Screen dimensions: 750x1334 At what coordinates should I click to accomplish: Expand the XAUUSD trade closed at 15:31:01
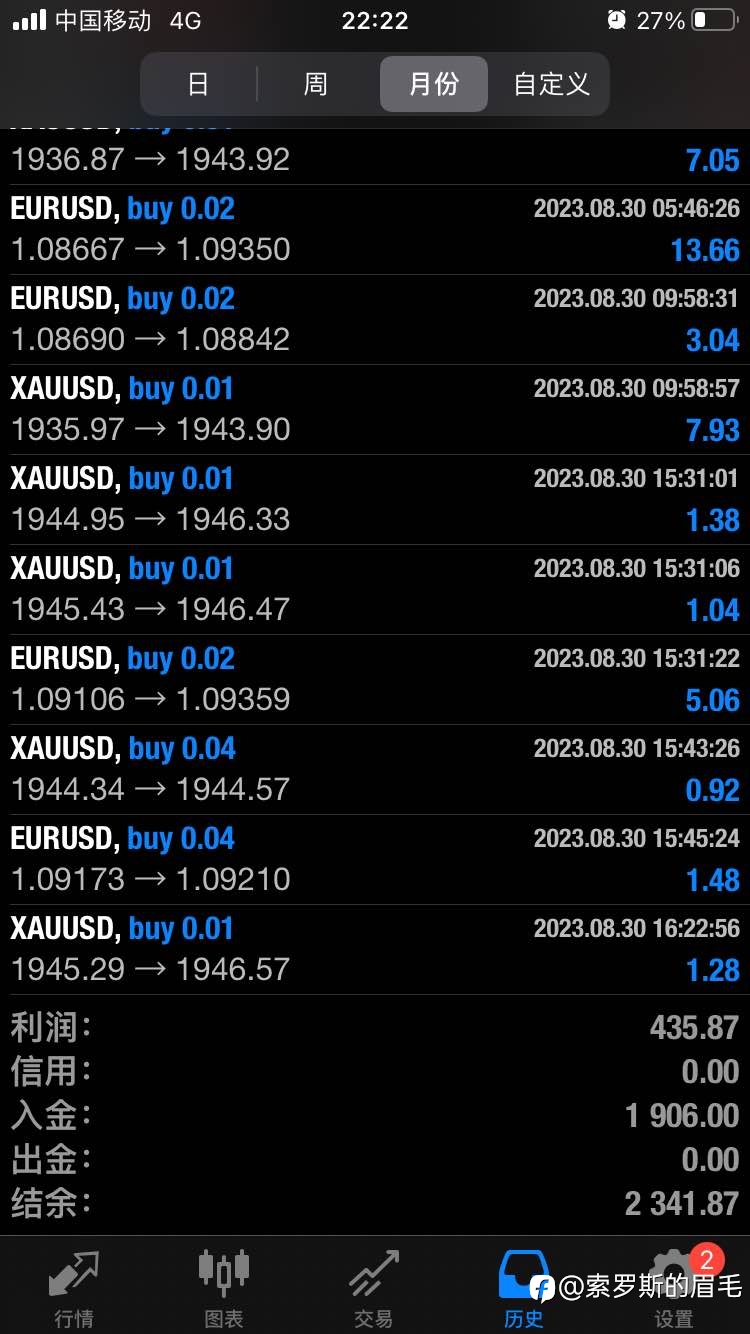pyautogui.click(x=375, y=500)
